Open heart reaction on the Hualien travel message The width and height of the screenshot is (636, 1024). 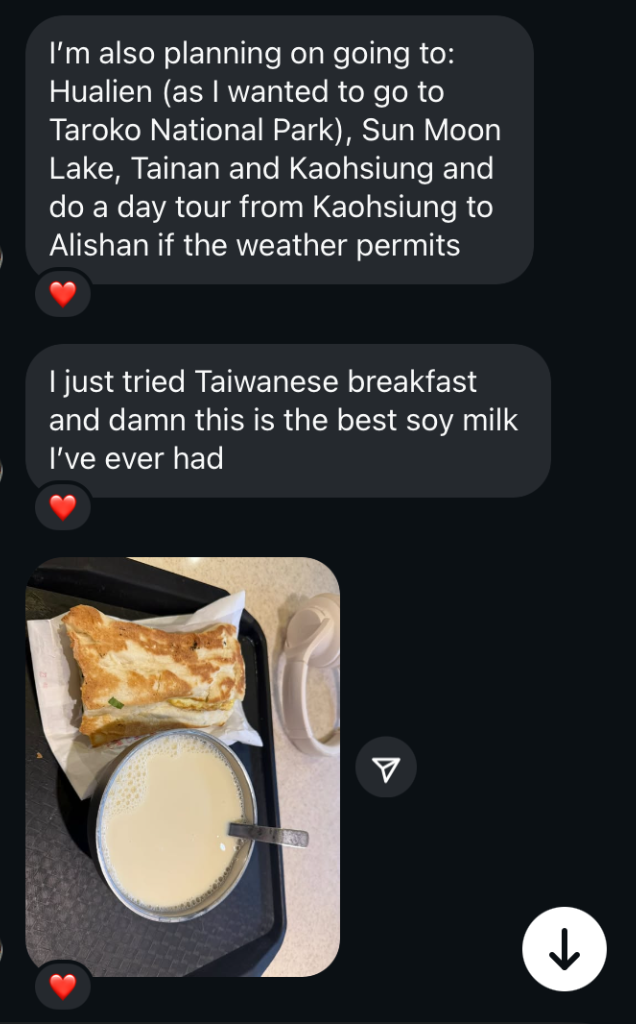click(x=63, y=294)
